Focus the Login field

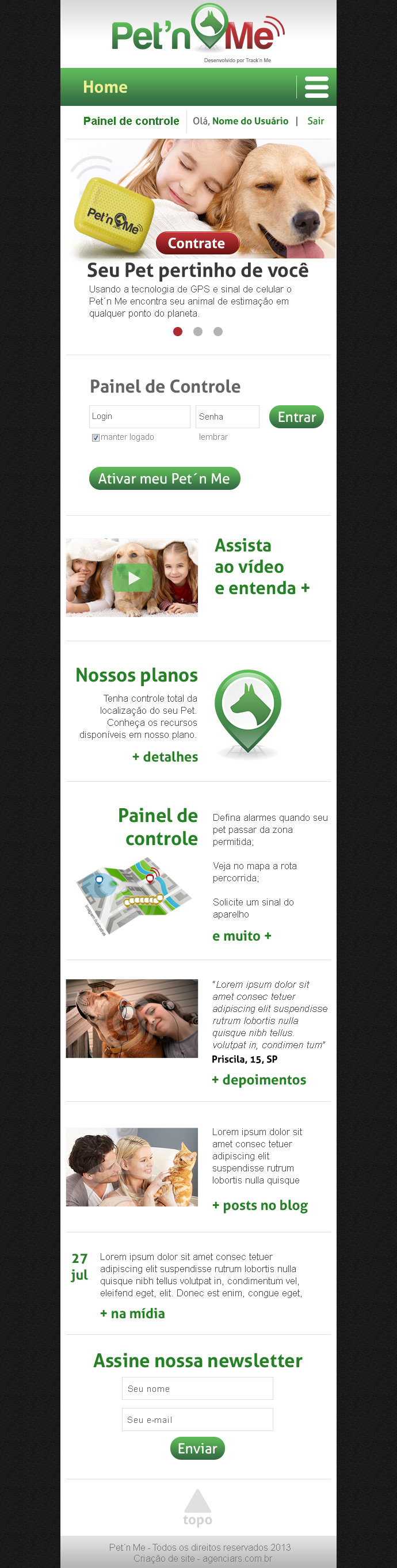point(139,416)
